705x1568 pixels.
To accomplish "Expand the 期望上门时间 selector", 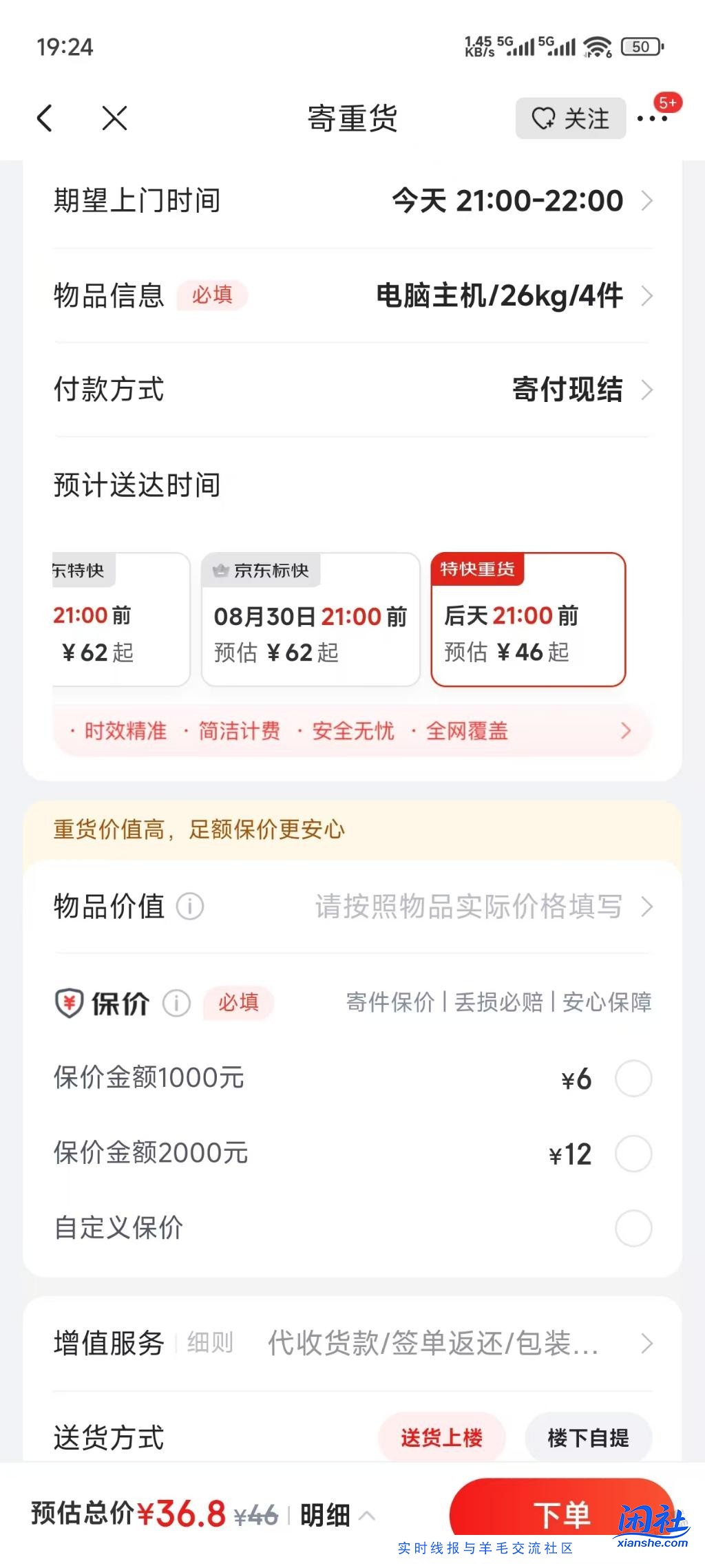I will tap(352, 200).
